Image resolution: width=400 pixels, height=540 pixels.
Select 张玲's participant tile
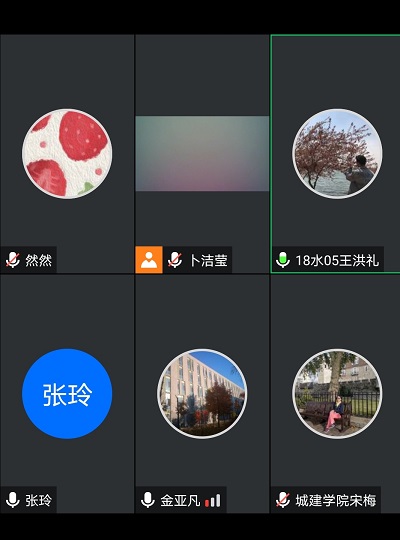pyautogui.click(x=67, y=394)
